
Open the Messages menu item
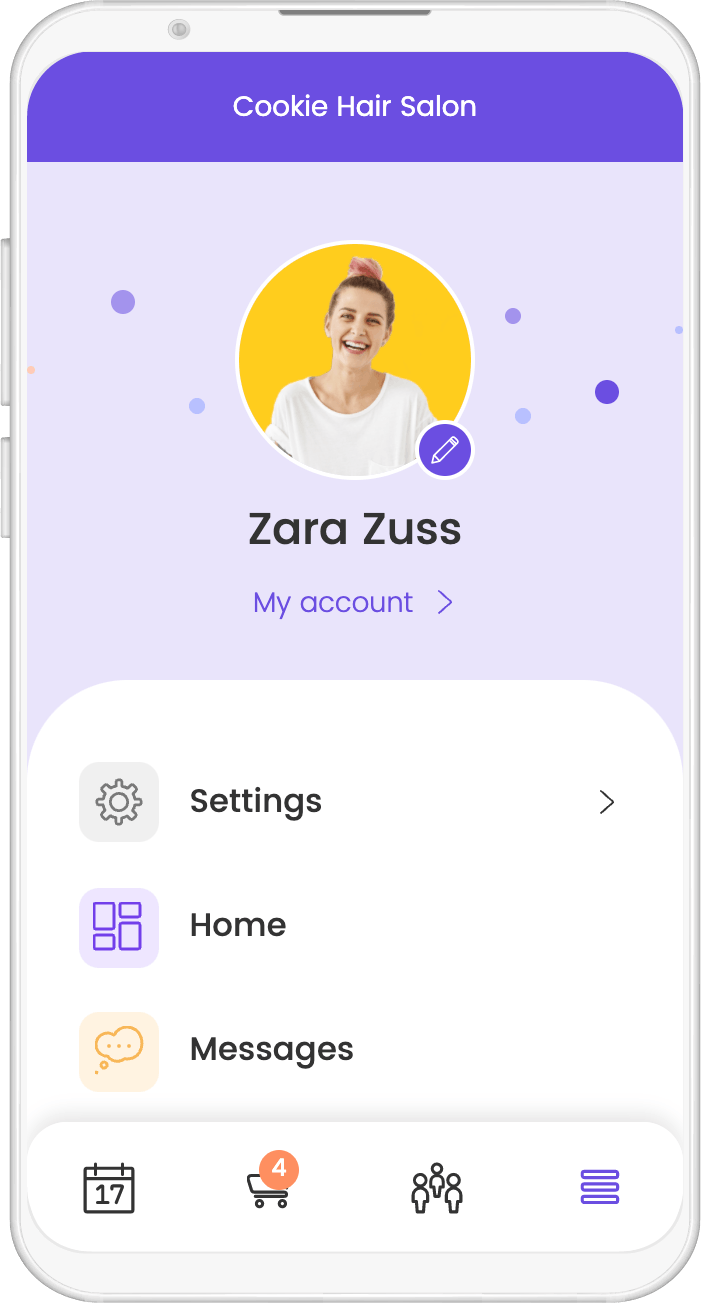point(271,1049)
